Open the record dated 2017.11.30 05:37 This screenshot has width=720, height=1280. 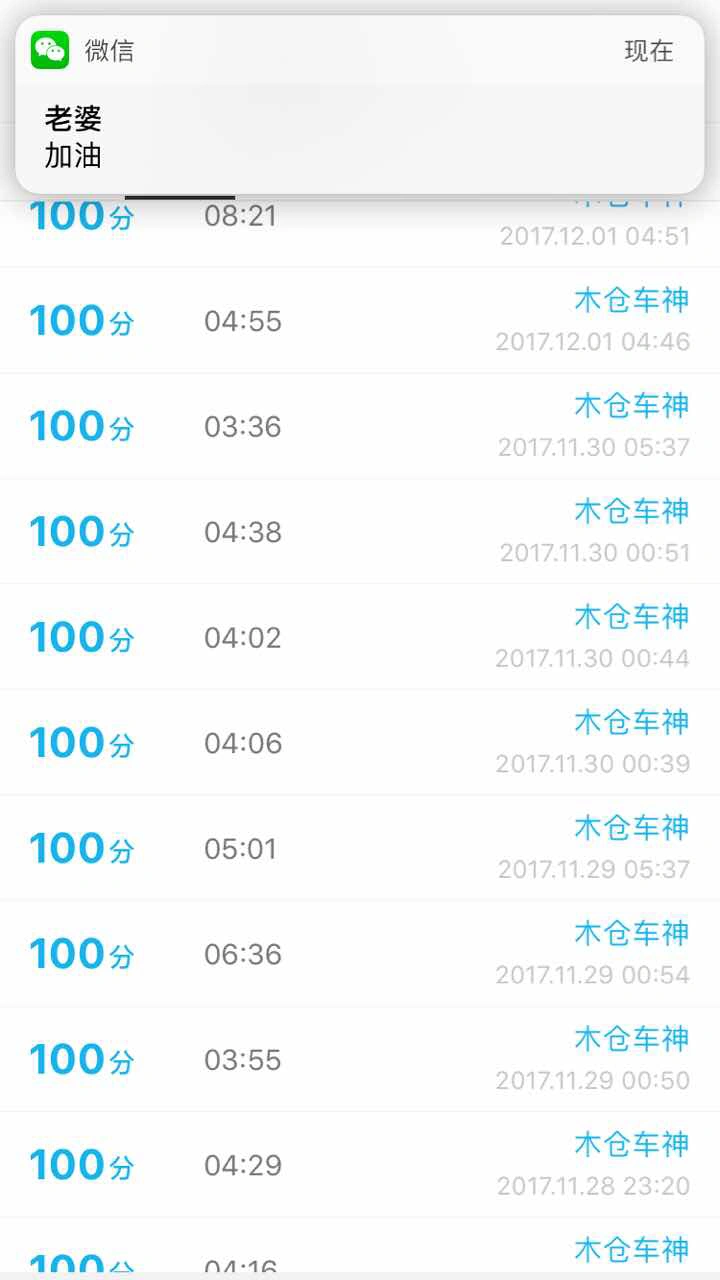360,427
